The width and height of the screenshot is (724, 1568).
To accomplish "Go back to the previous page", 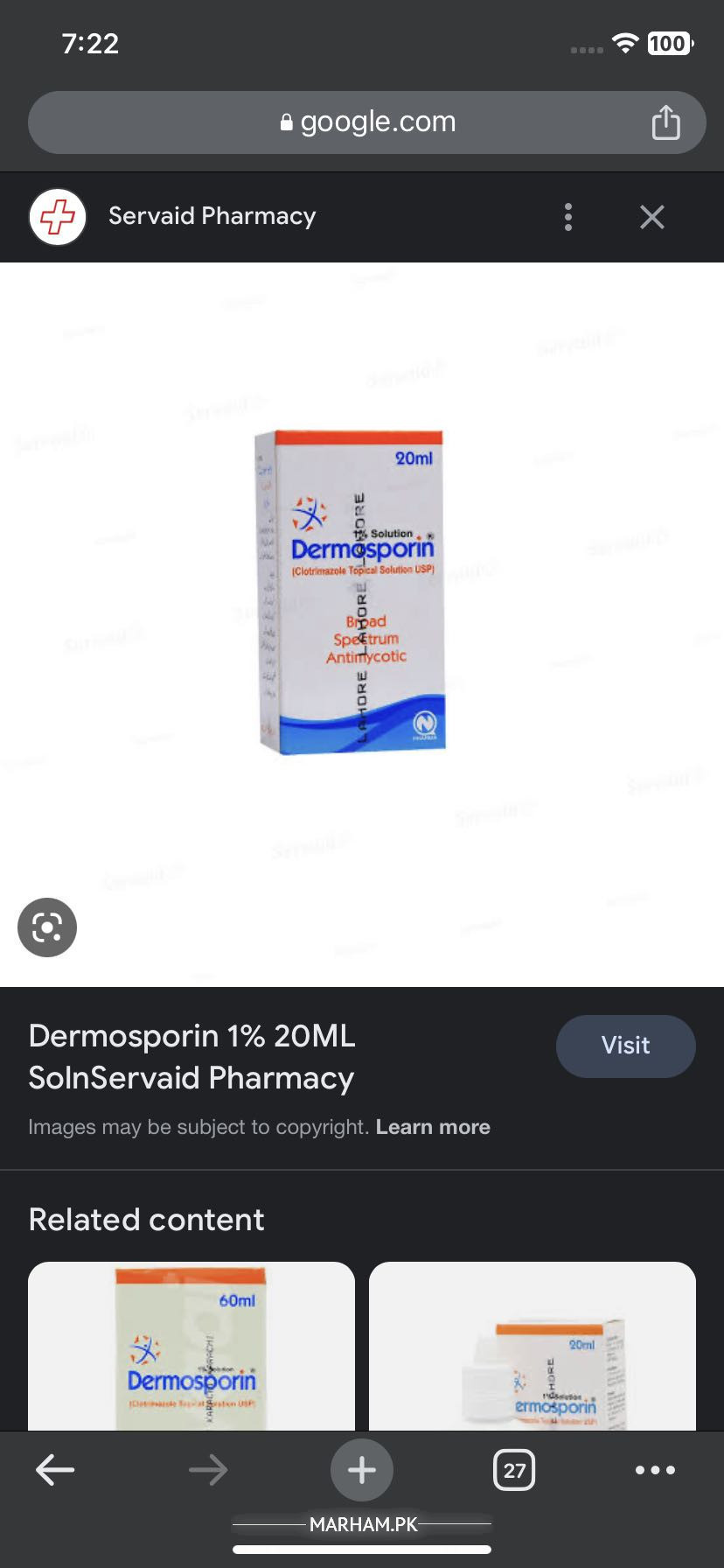I will (55, 1470).
